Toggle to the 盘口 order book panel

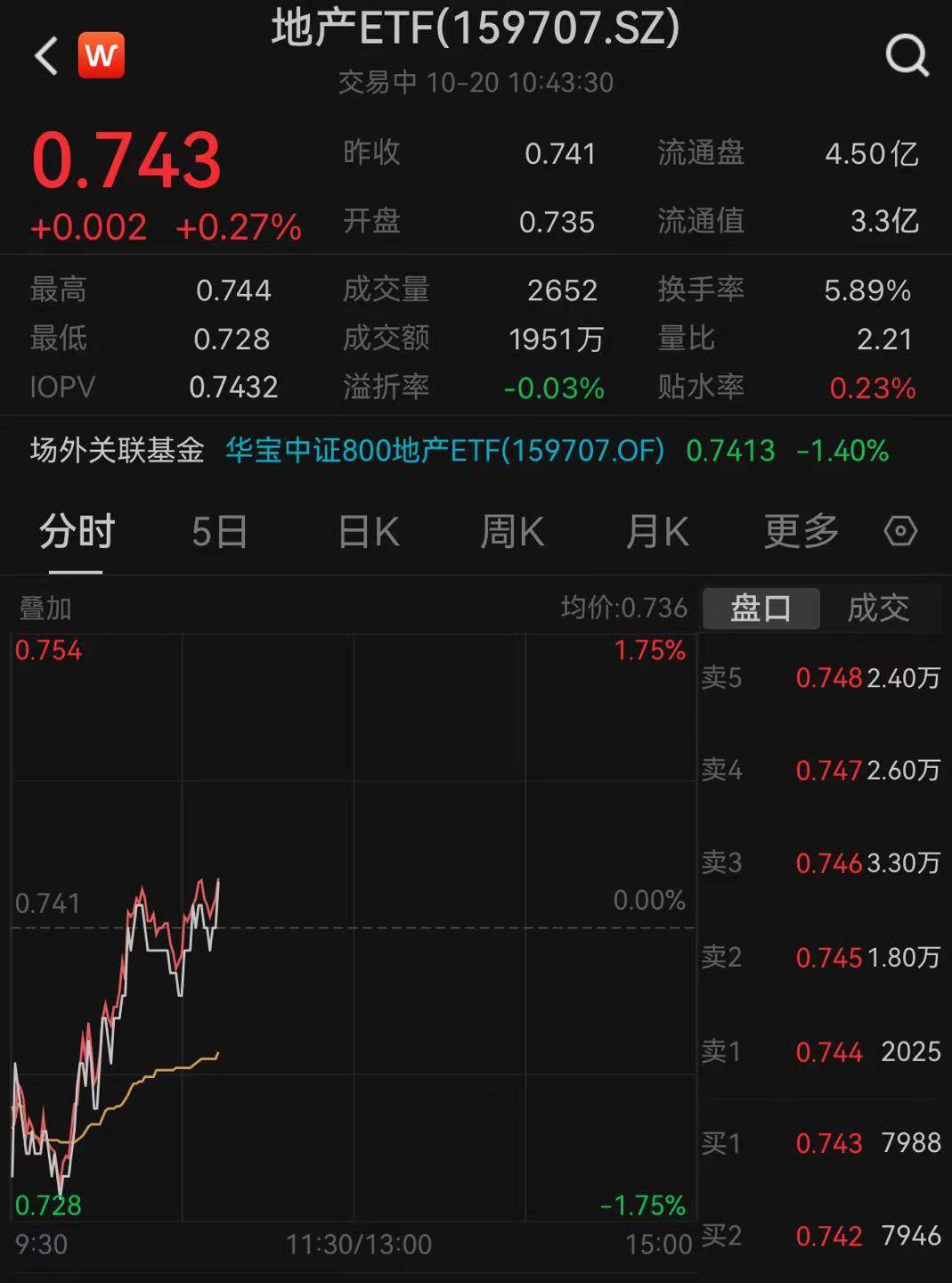(x=761, y=608)
